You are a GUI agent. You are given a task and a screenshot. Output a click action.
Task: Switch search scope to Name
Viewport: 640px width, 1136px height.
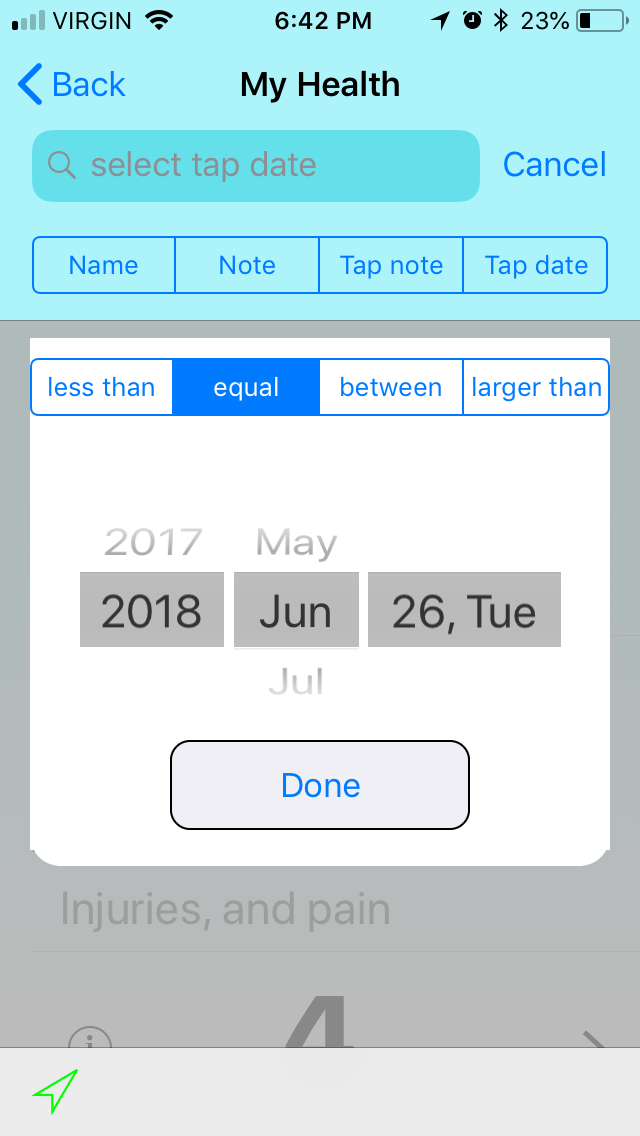pyautogui.click(x=104, y=265)
